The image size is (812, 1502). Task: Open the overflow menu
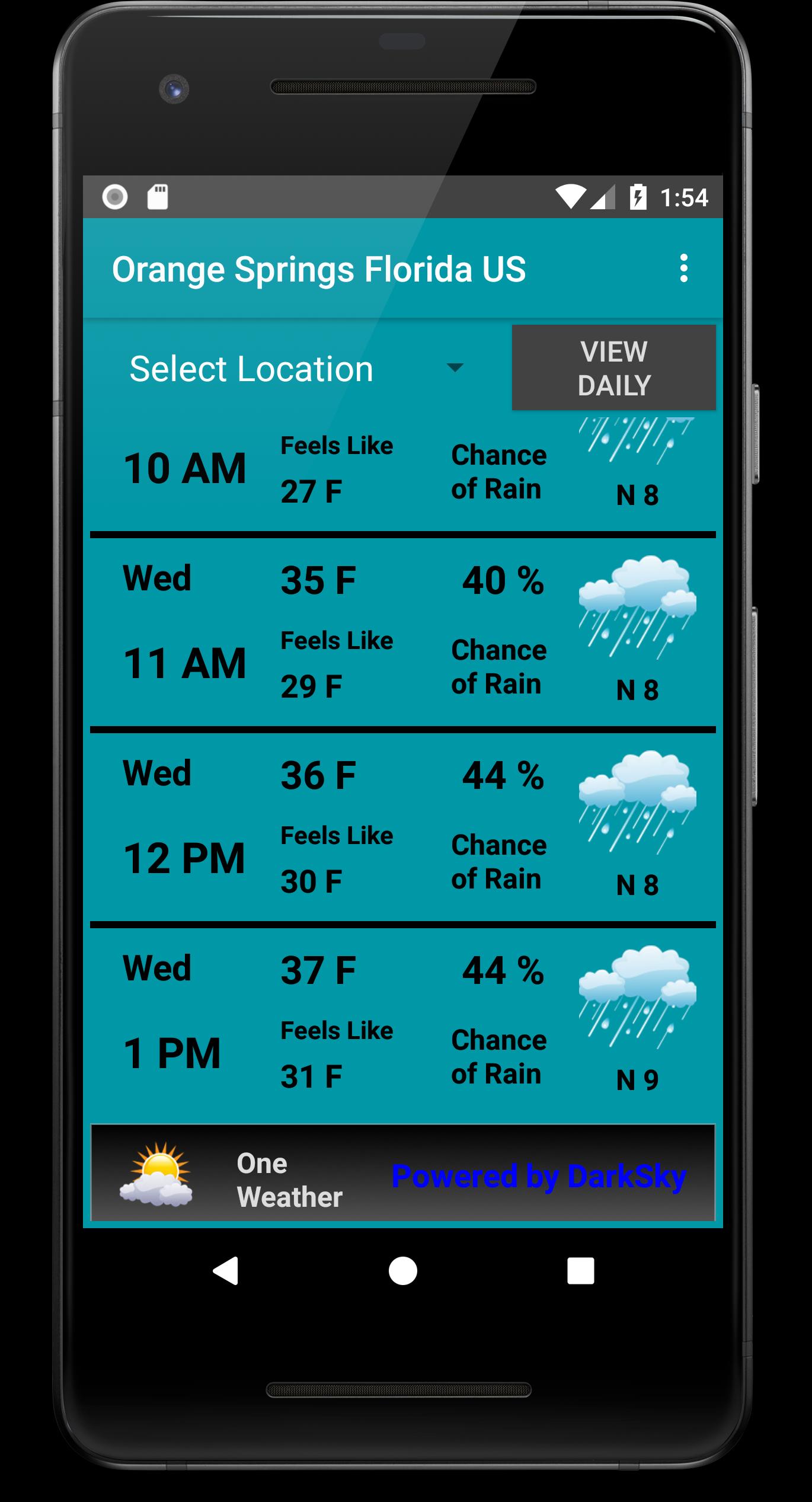[x=683, y=269]
